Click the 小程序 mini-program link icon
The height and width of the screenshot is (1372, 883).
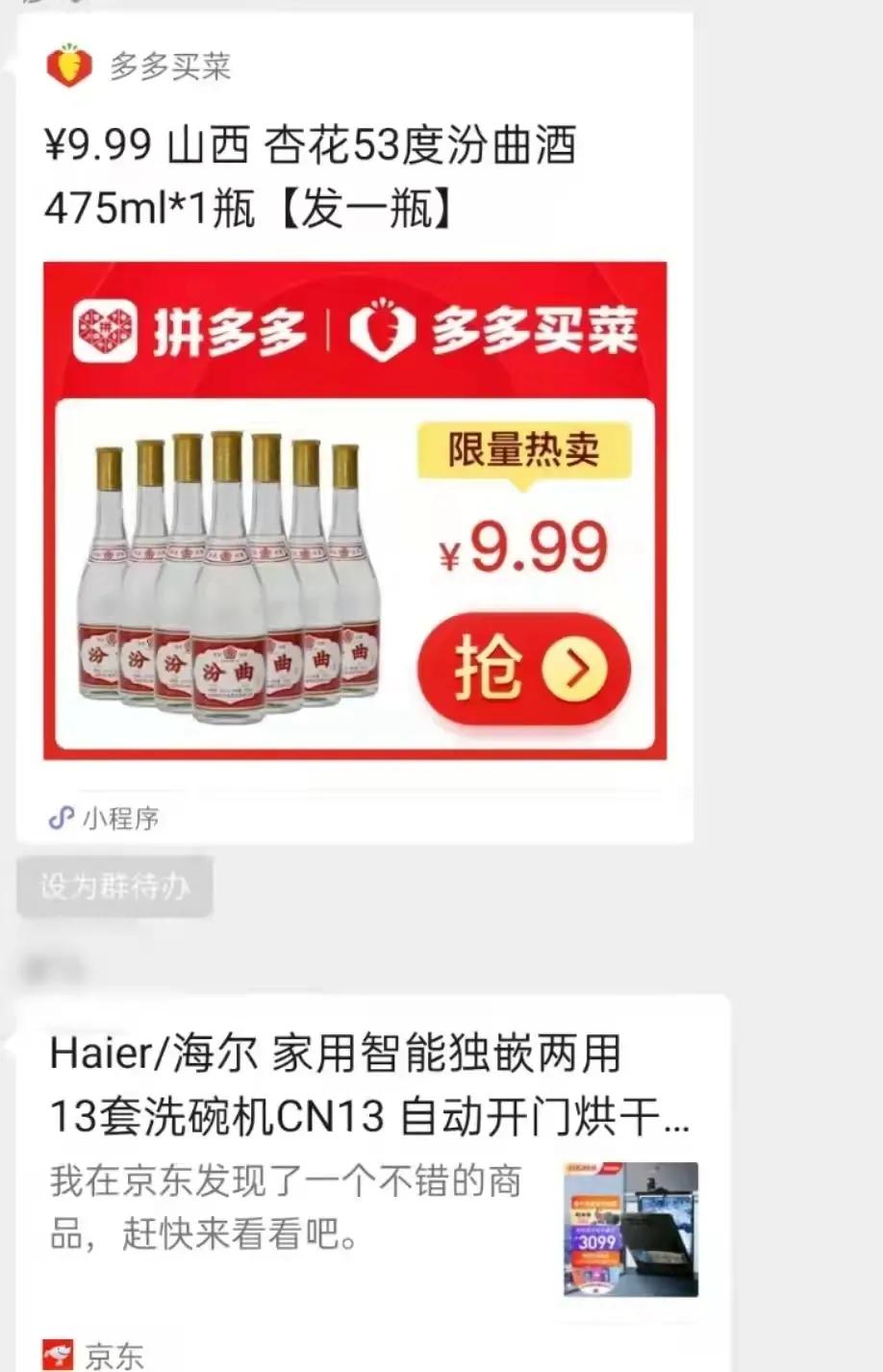coord(60,817)
